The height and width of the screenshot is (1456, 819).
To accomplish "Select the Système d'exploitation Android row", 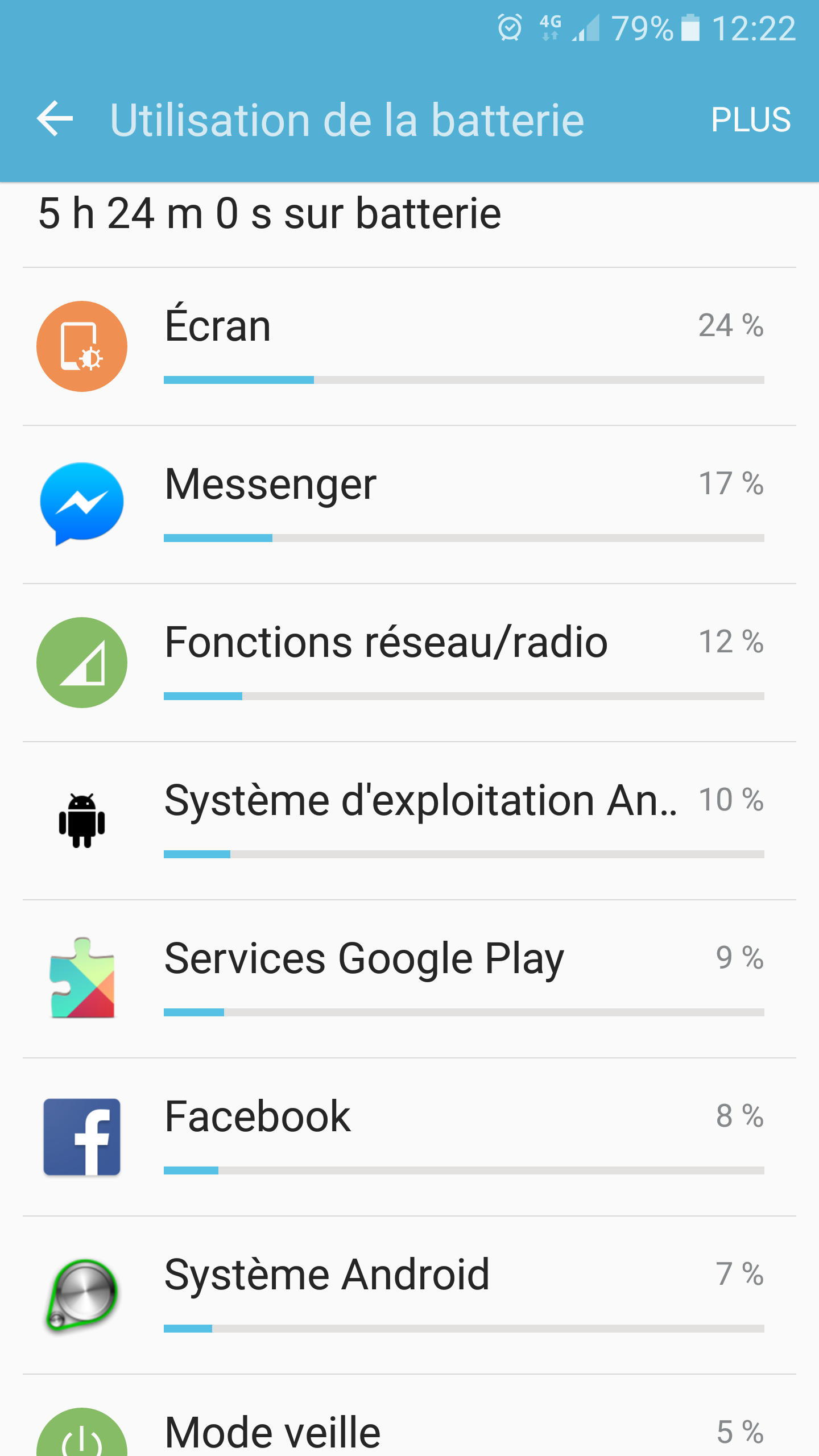I will pyautogui.click(x=409, y=820).
